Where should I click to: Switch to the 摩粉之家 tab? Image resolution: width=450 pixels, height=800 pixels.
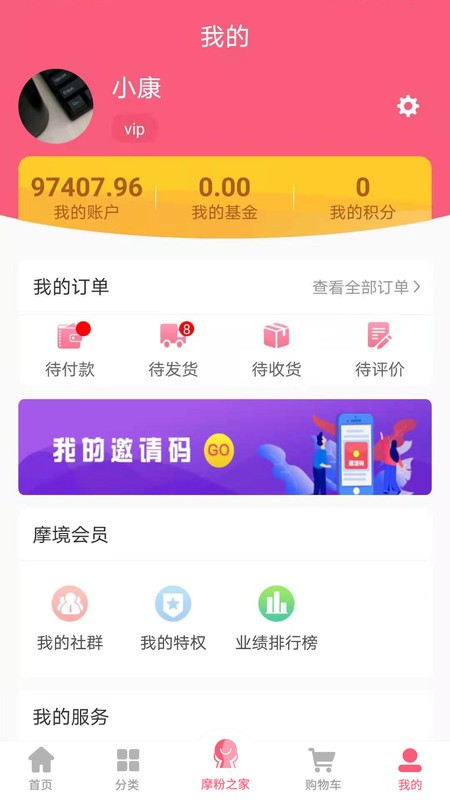(x=225, y=764)
